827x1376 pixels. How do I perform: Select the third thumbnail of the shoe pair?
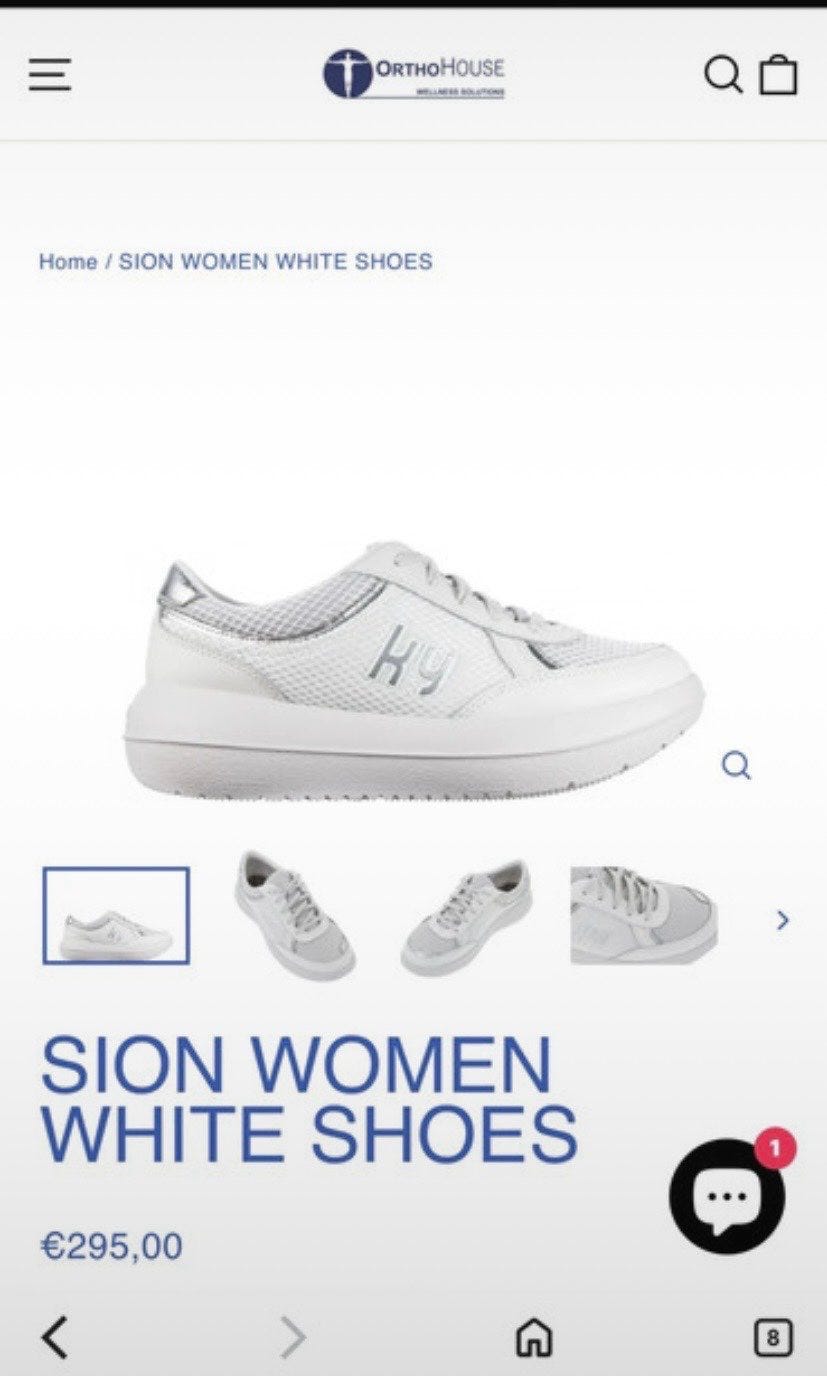point(466,917)
